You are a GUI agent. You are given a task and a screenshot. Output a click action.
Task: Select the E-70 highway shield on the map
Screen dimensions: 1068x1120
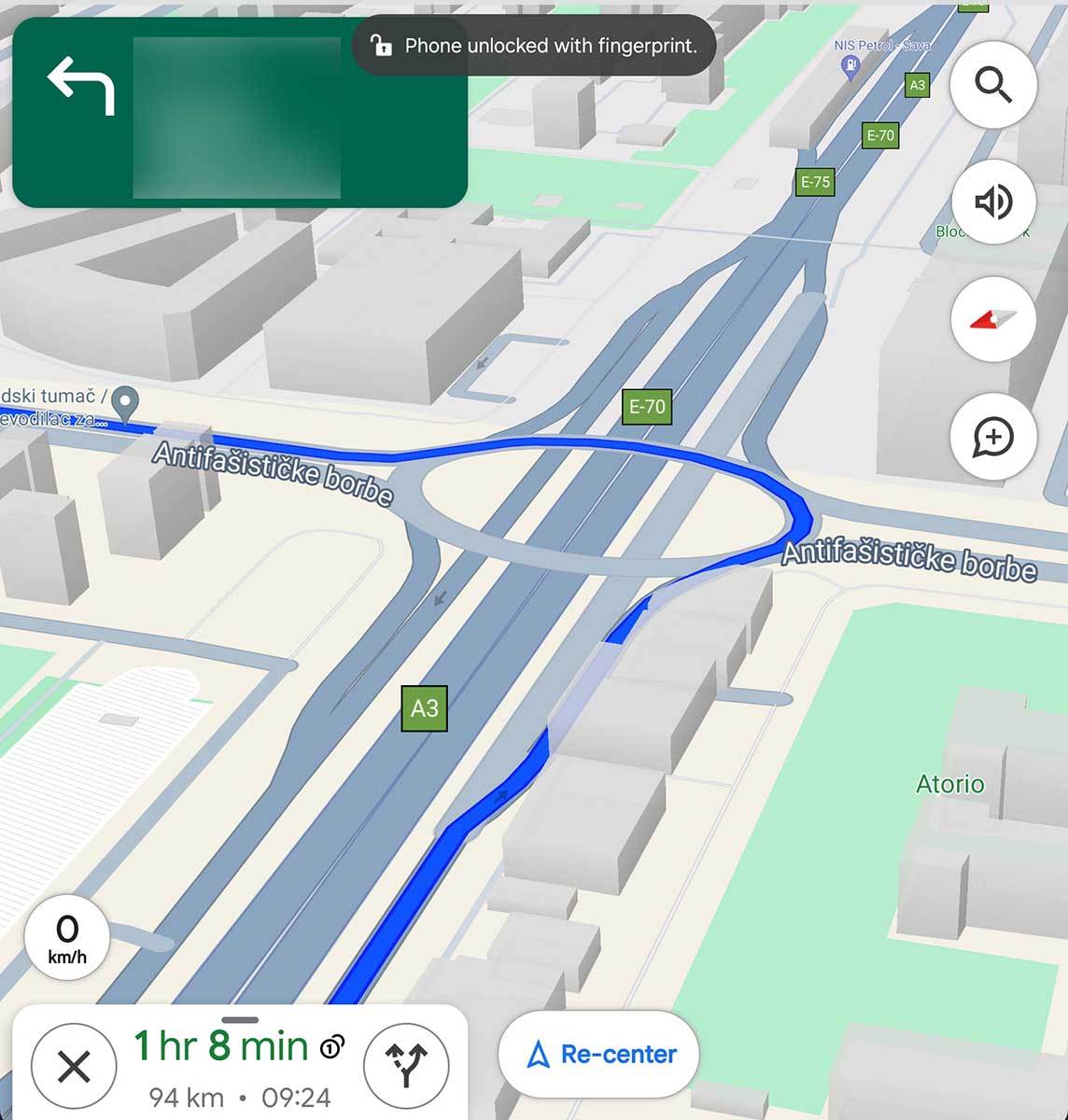coord(648,407)
